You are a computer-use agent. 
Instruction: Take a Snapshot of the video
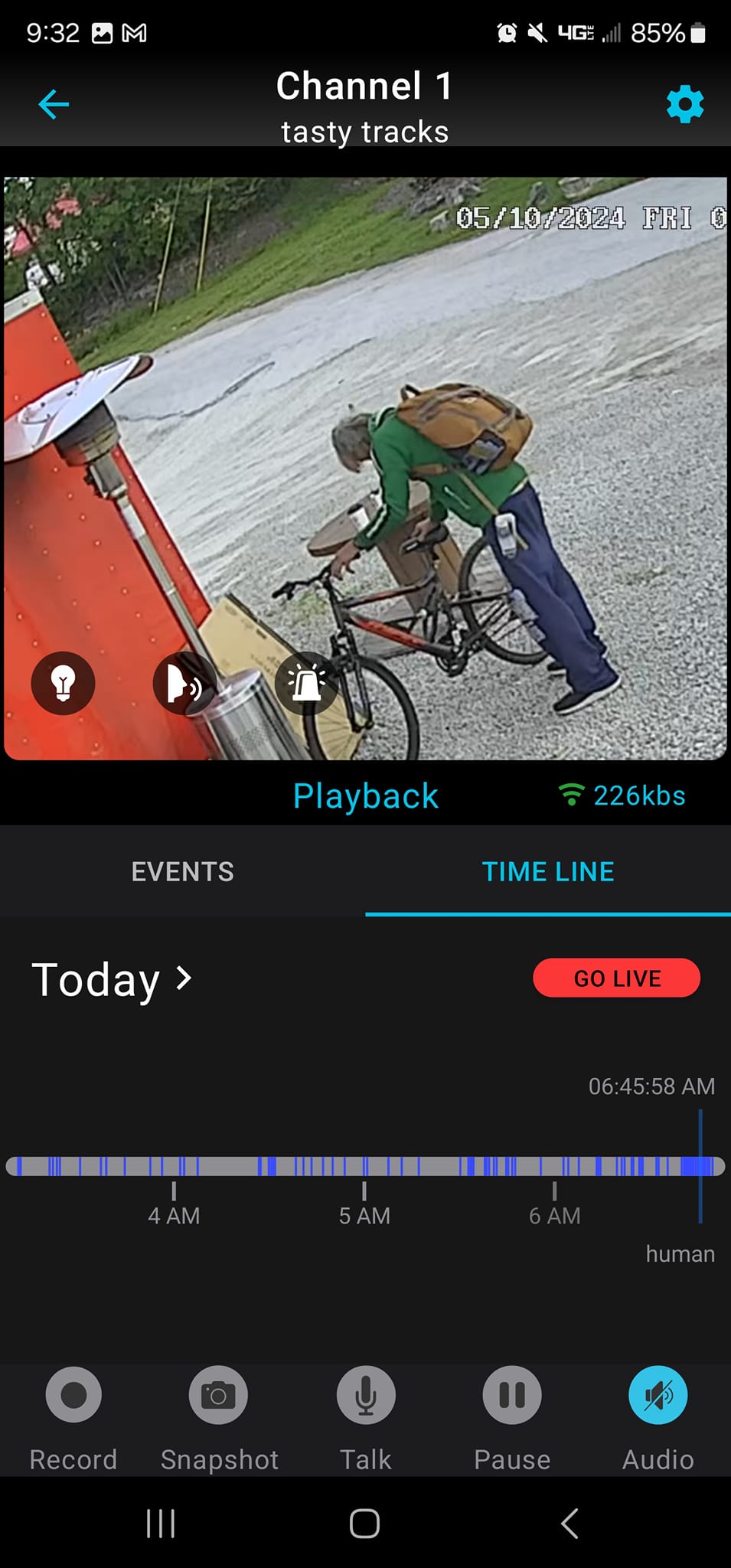click(219, 1395)
